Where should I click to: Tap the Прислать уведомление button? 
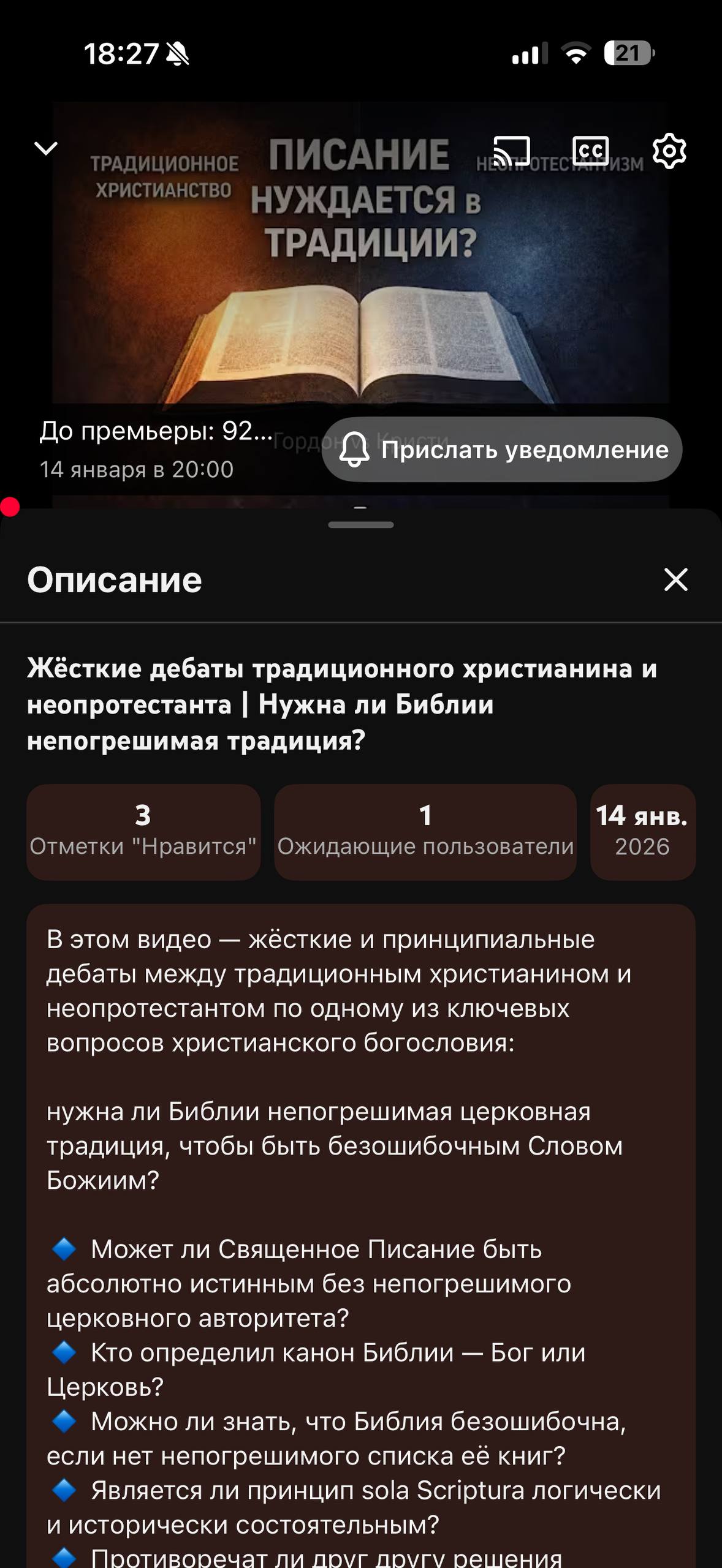pyautogui.click(x=502, y=450)
